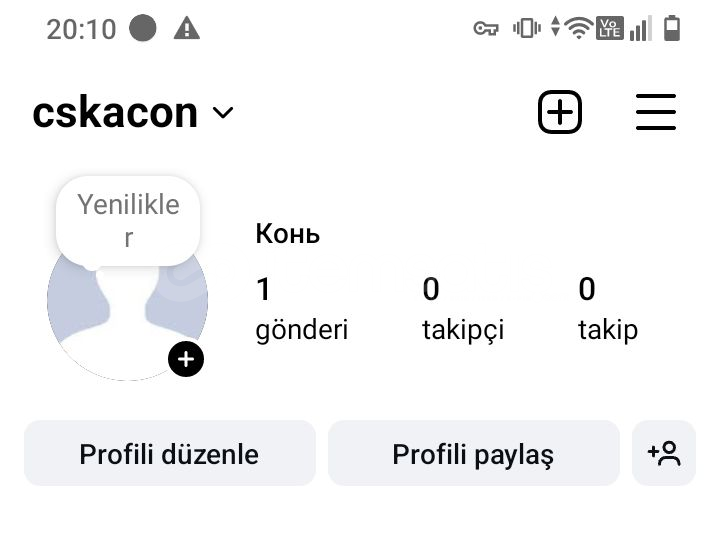
Task: Open the takip following list
Action: point(607,309)
